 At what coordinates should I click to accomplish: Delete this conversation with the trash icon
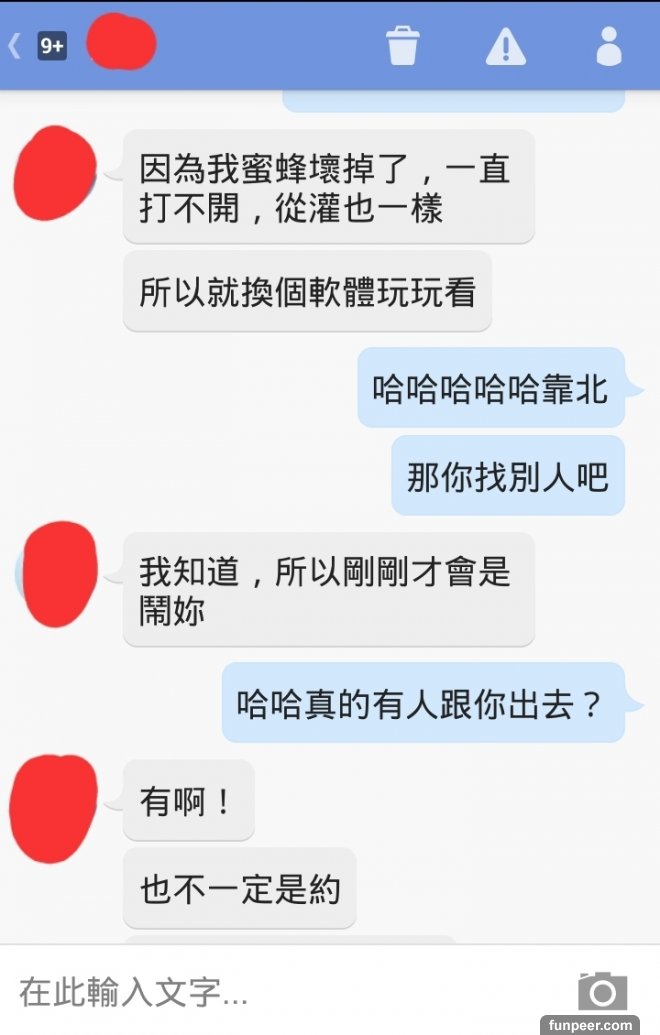403,46
